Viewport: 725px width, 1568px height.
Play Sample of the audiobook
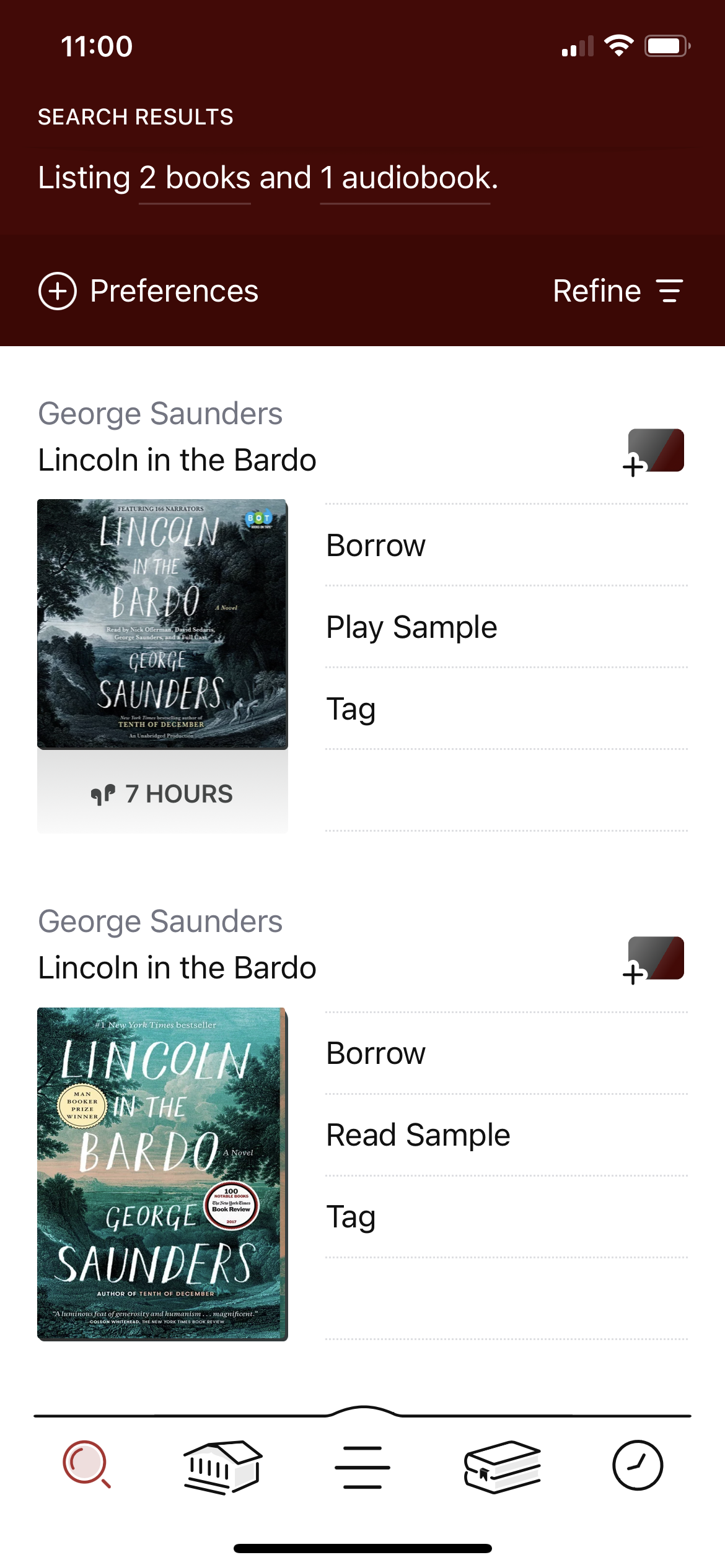[506, 627]
